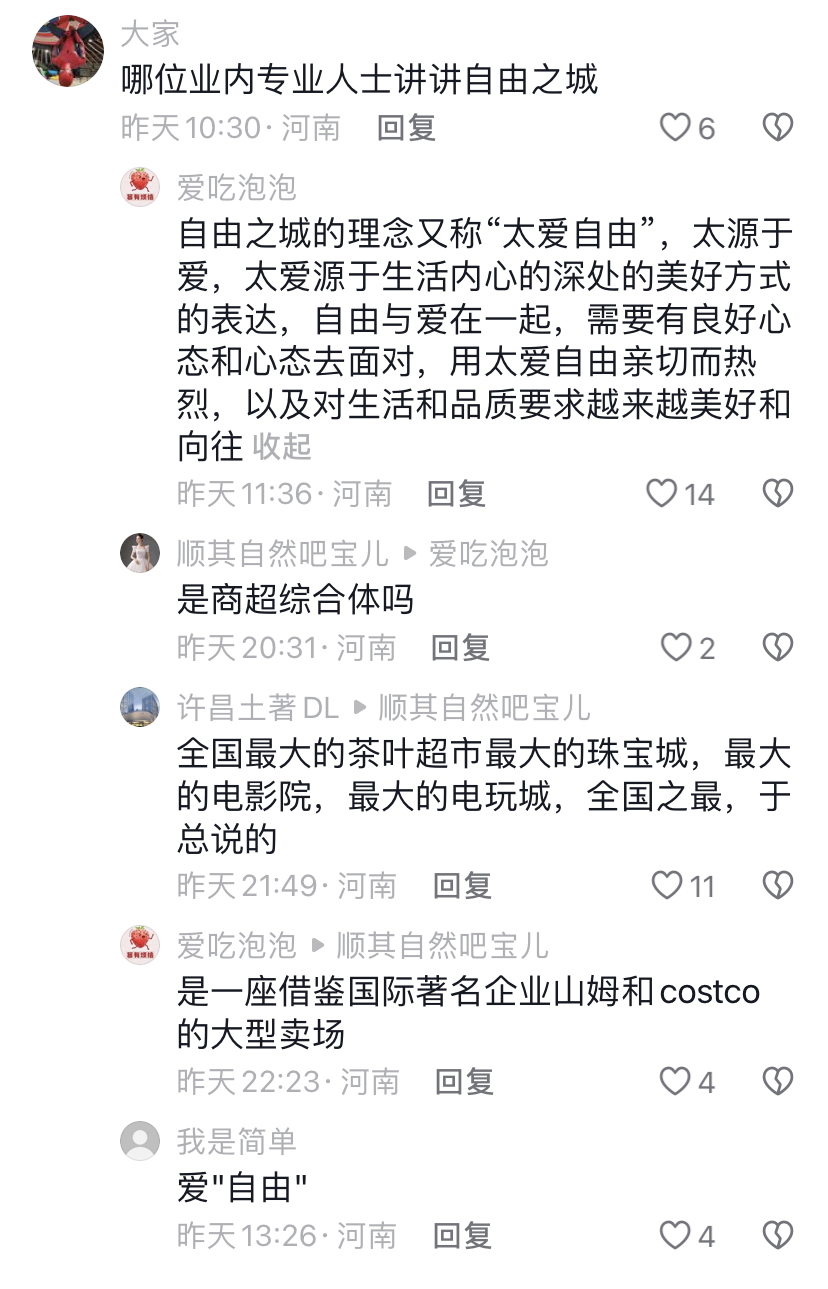Dislike 大家's top comment
828x1289 pixels.
777,128
